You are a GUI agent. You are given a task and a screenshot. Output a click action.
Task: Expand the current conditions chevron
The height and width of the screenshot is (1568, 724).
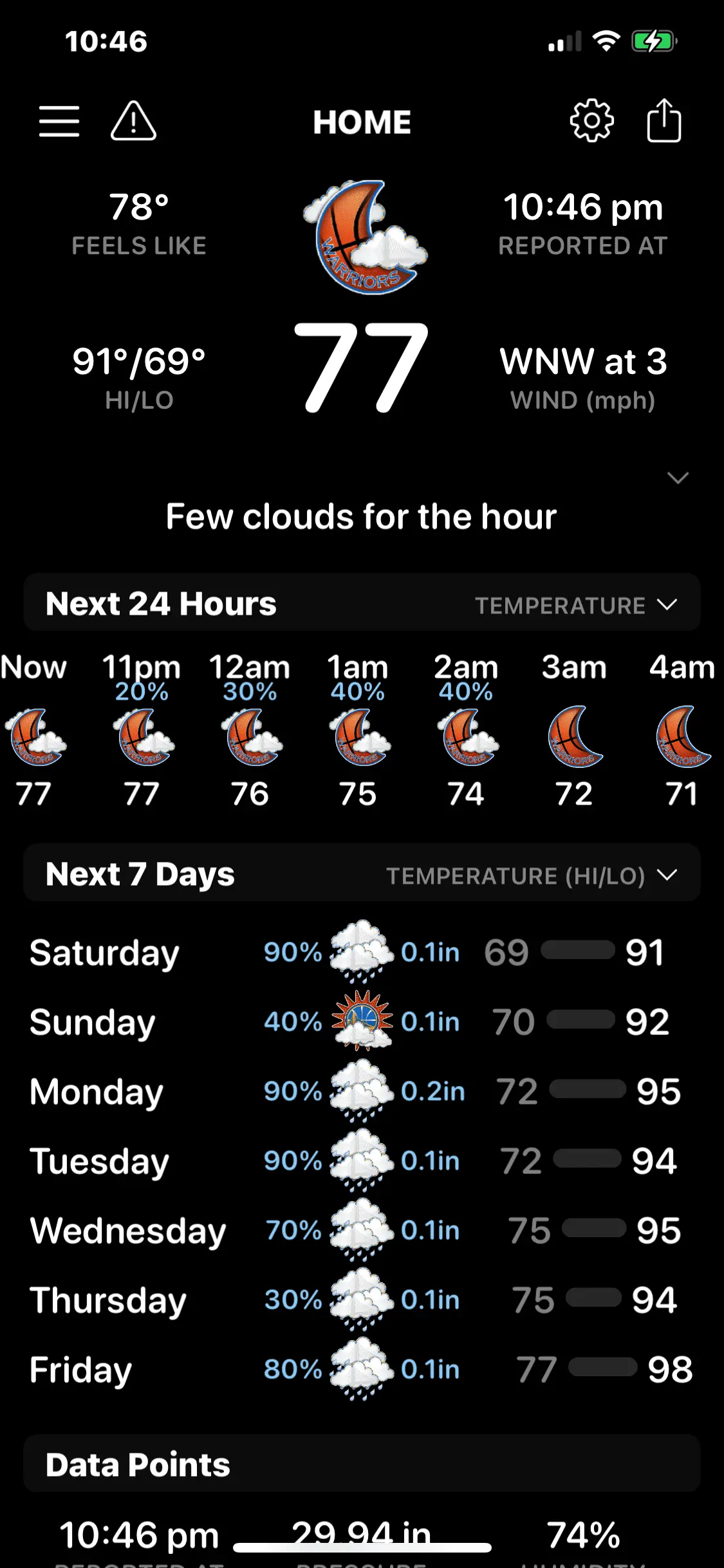(x=678, y=478)
